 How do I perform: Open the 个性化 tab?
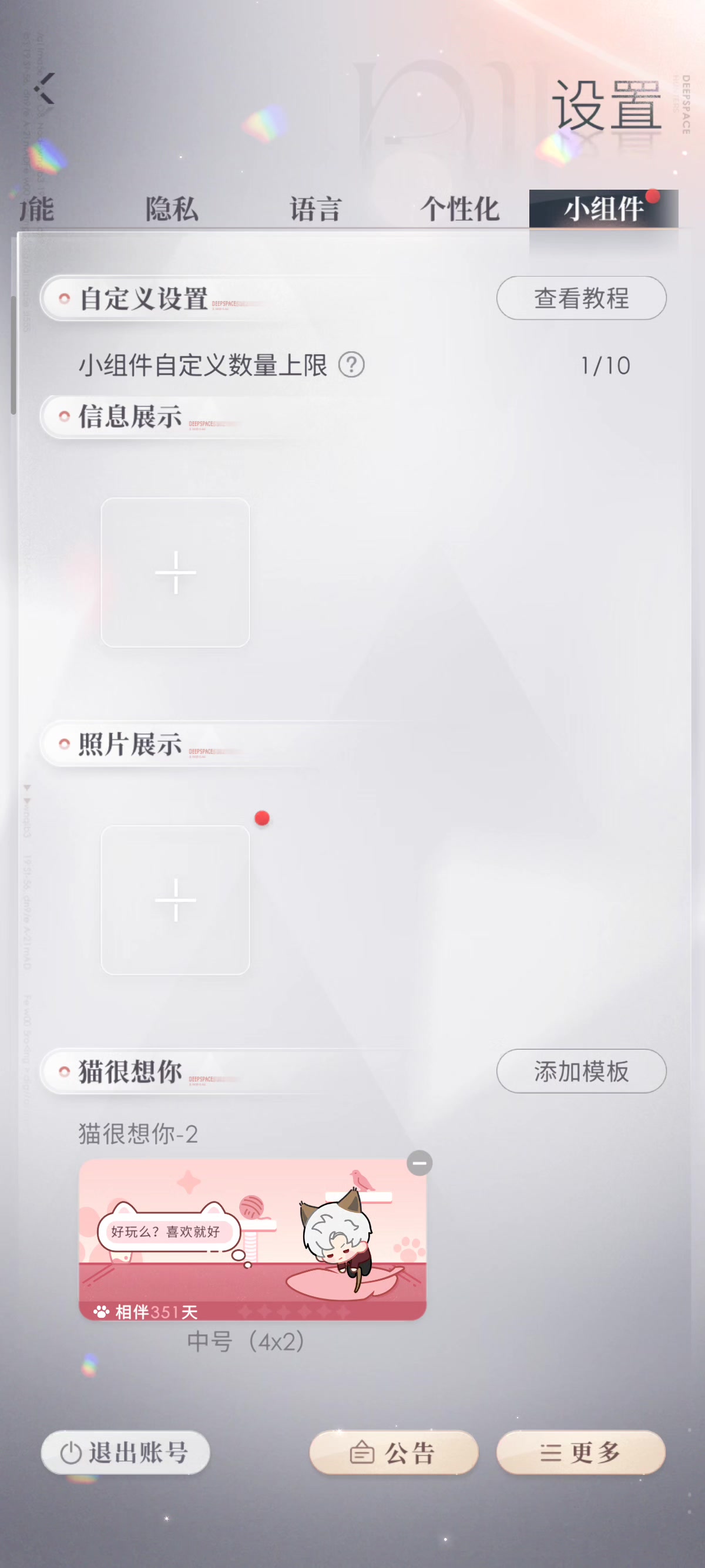coord(459,210)
